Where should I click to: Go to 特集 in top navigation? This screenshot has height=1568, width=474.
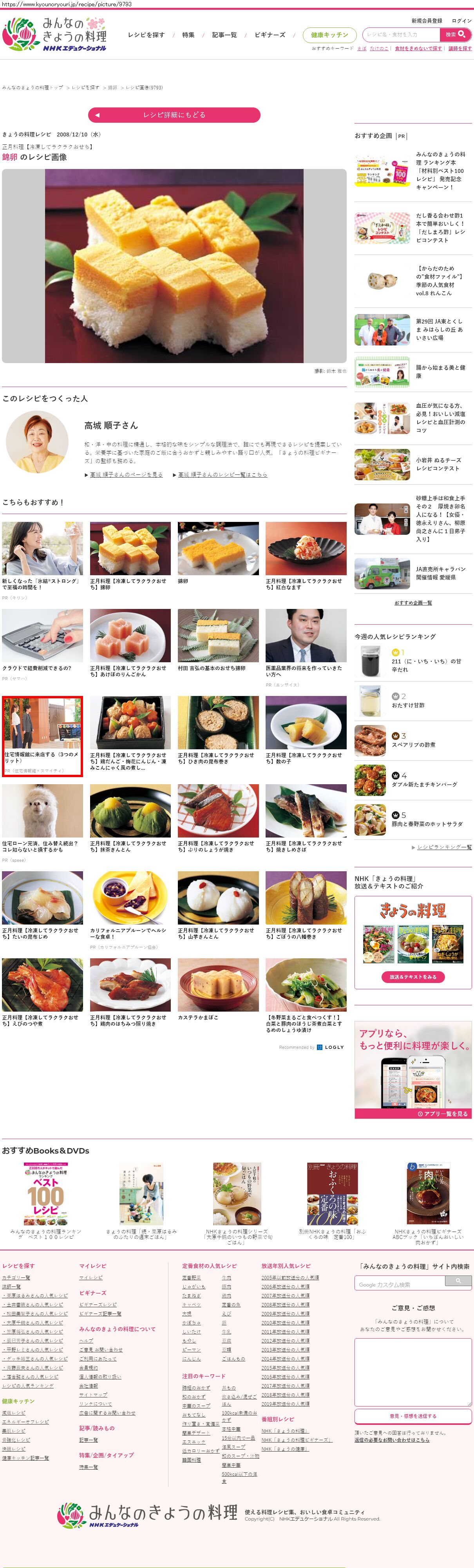click(189, 35)
